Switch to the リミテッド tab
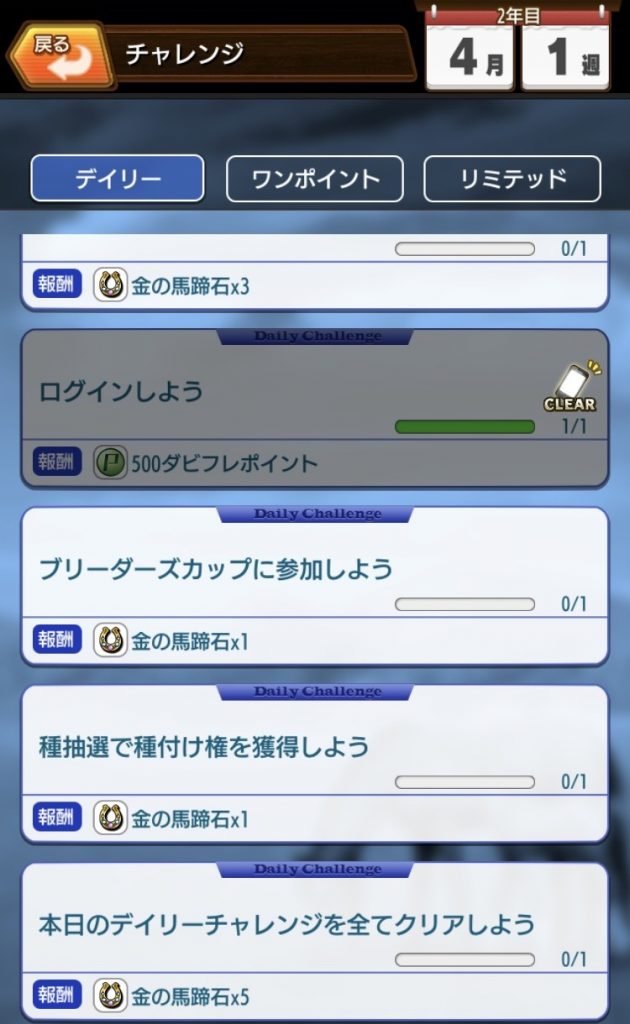The height and width of the screenshot is (1024, 630). coord(512,179)
